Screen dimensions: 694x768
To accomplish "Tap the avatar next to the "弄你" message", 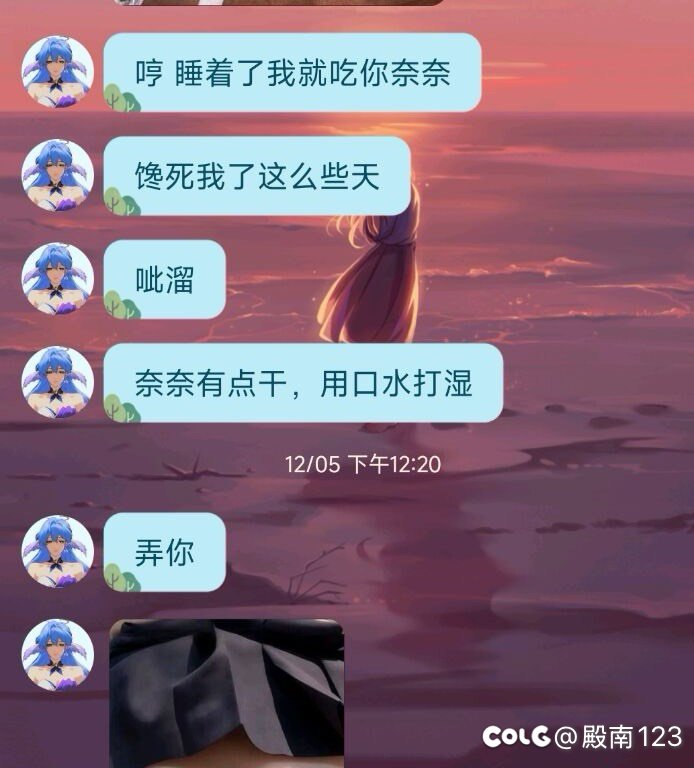I will pos(58,551).
